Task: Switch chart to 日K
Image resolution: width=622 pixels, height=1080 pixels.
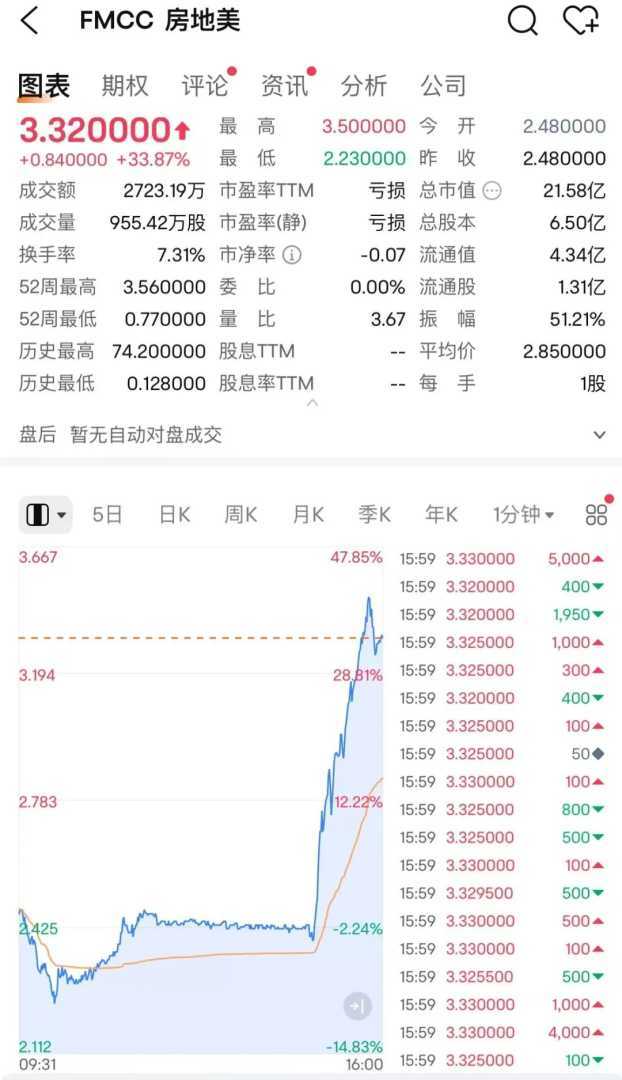Action: 174,515
